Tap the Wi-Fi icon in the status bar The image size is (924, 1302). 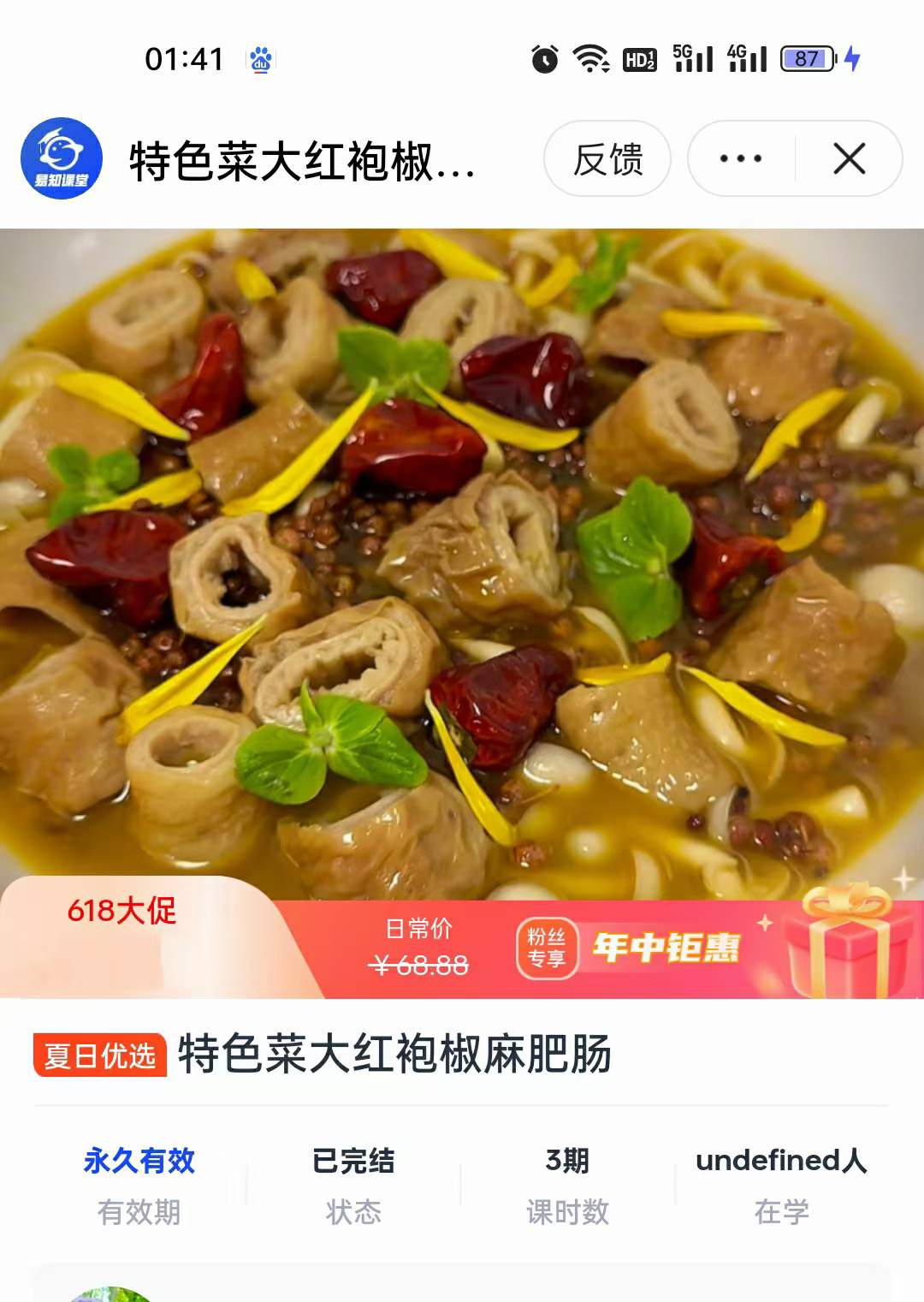(590, 60)
